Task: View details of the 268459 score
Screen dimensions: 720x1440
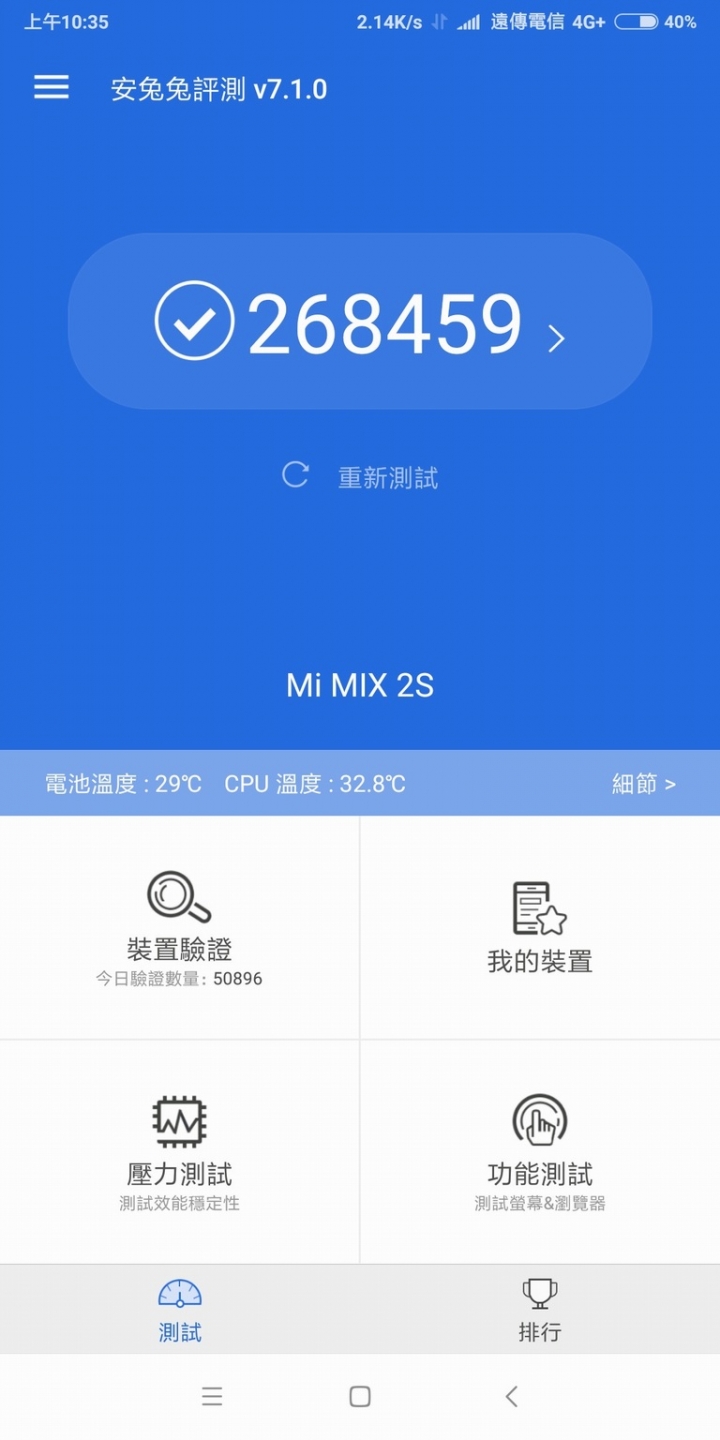Action: (x=360, y=322)
